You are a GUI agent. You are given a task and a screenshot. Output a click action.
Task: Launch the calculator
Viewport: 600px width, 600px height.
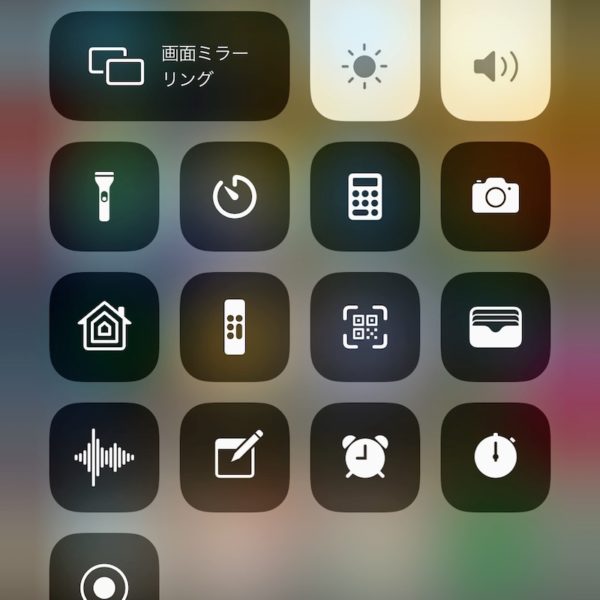[x=365, y=196]
